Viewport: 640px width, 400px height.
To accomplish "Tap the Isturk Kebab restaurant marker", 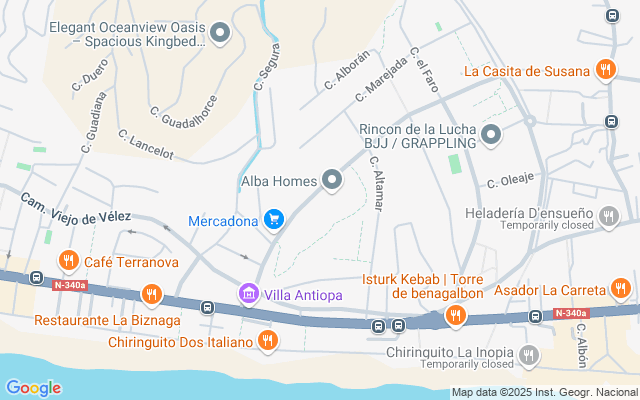I will 455,316.
